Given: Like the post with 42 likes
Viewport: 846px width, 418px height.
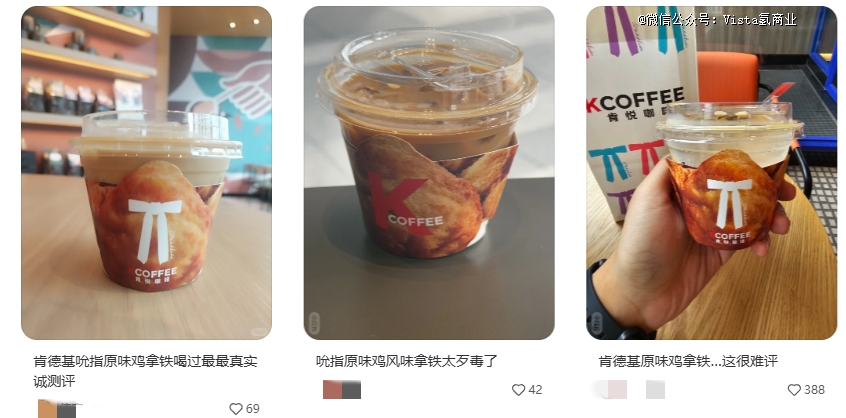Looking at the screenshot, I should pos(518,389).
